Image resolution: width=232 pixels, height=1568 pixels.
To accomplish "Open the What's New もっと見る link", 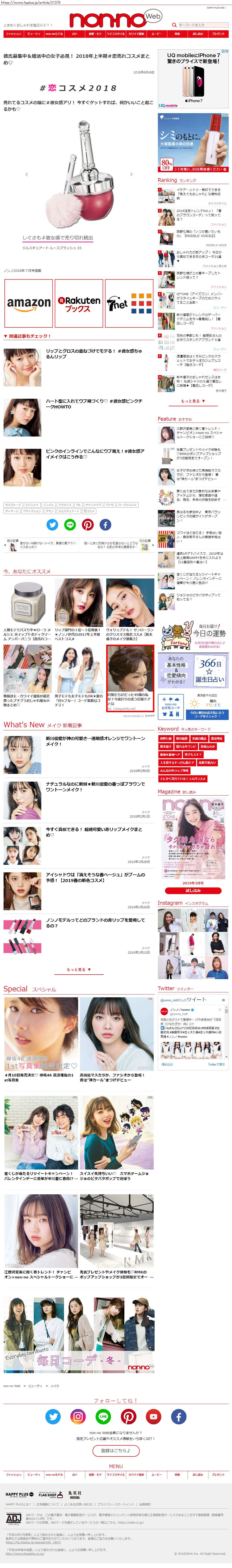I will point(79,970).
